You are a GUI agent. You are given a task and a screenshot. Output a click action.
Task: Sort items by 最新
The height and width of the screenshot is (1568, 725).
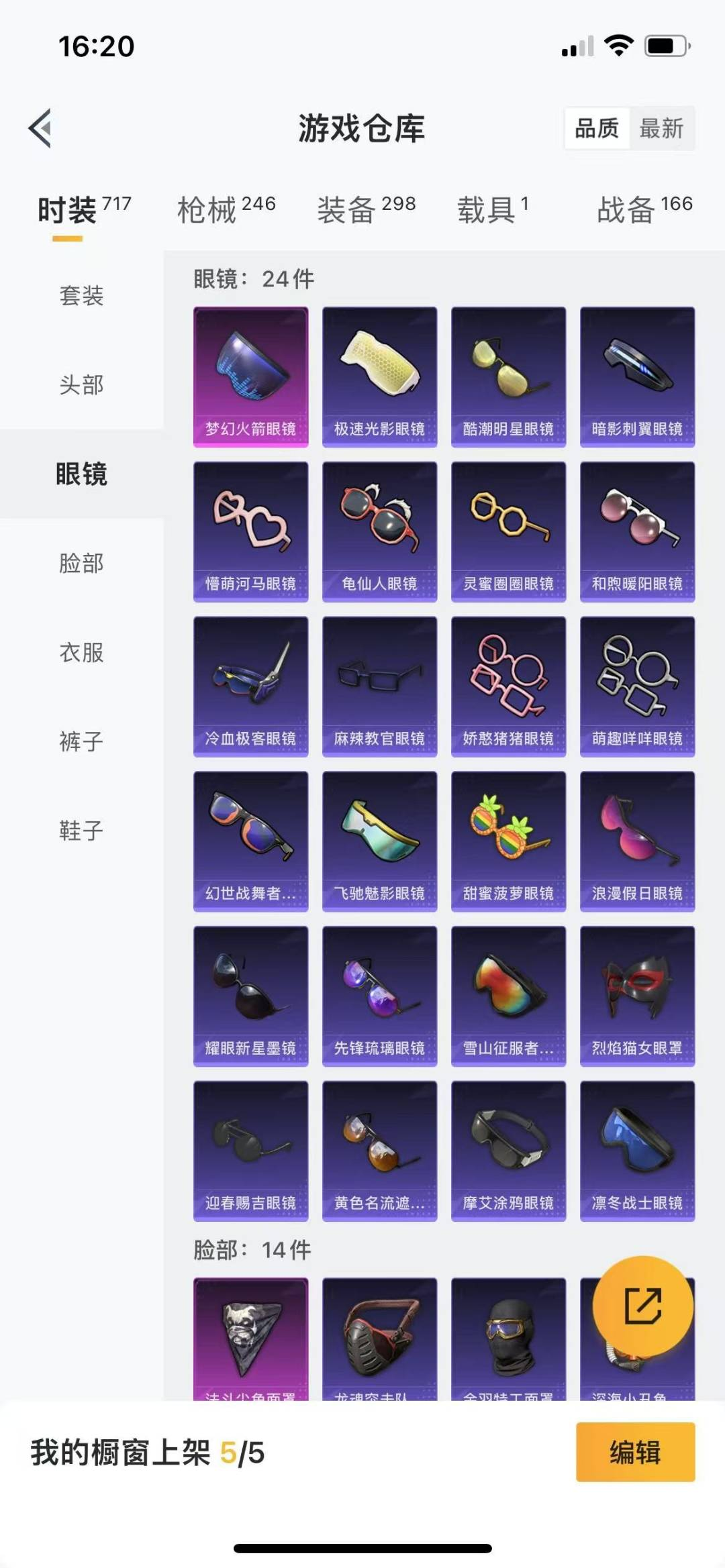661,128
